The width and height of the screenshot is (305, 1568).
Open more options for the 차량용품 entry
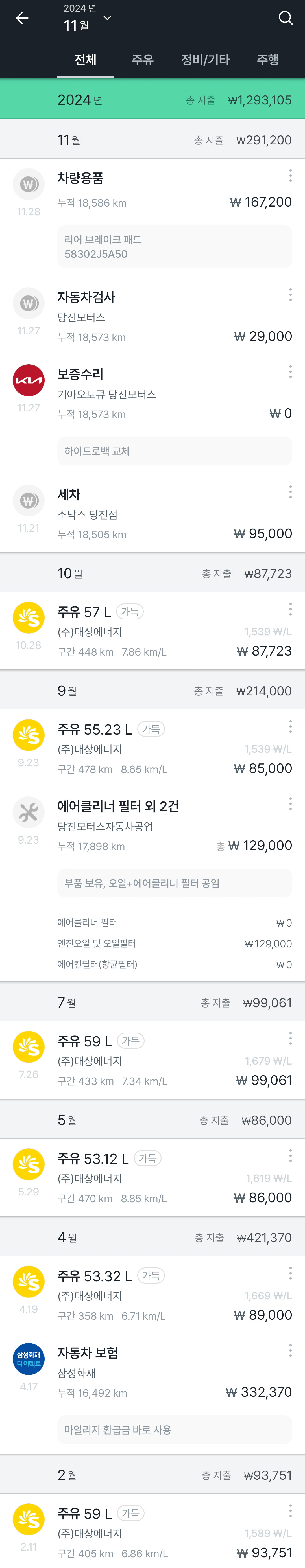[x=290, y=175]
